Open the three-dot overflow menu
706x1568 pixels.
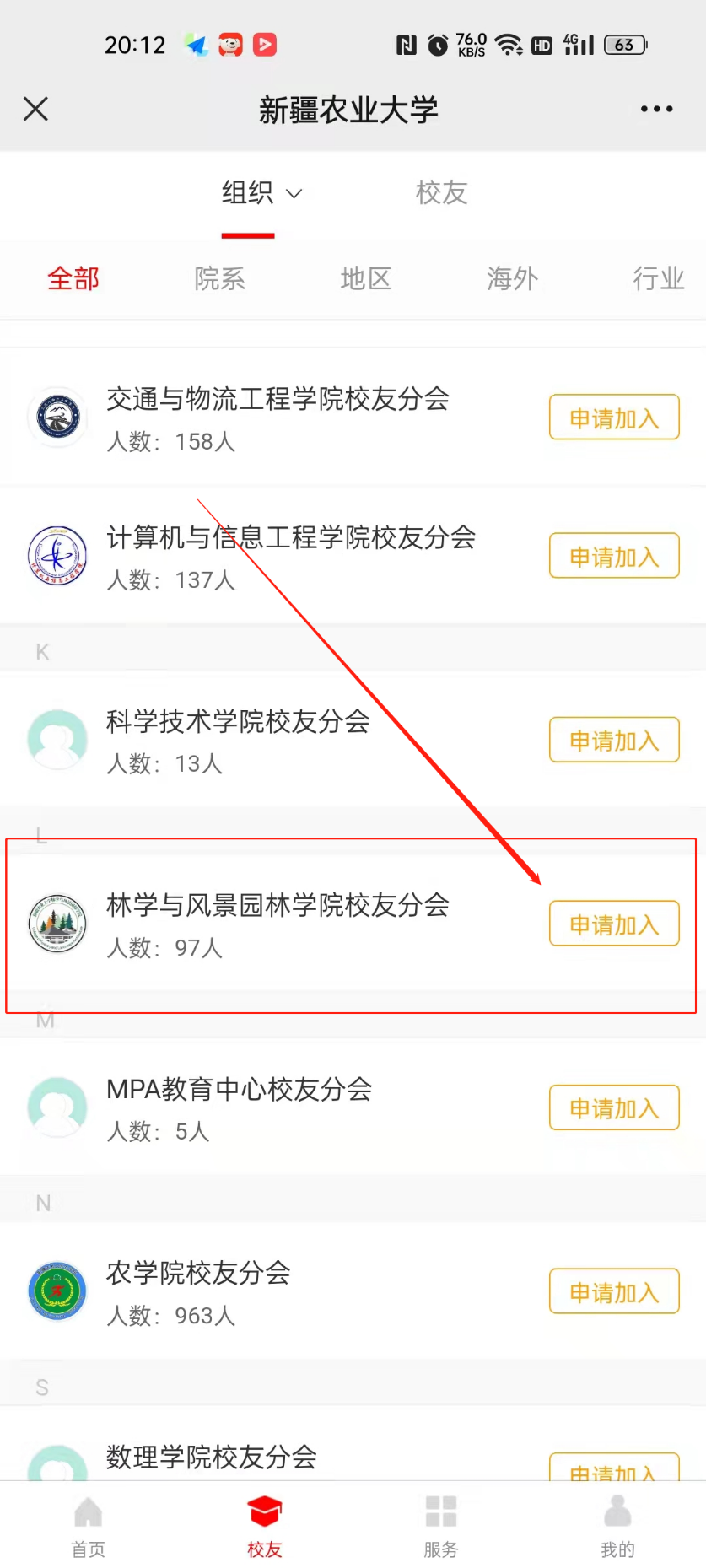pos(656,109)
